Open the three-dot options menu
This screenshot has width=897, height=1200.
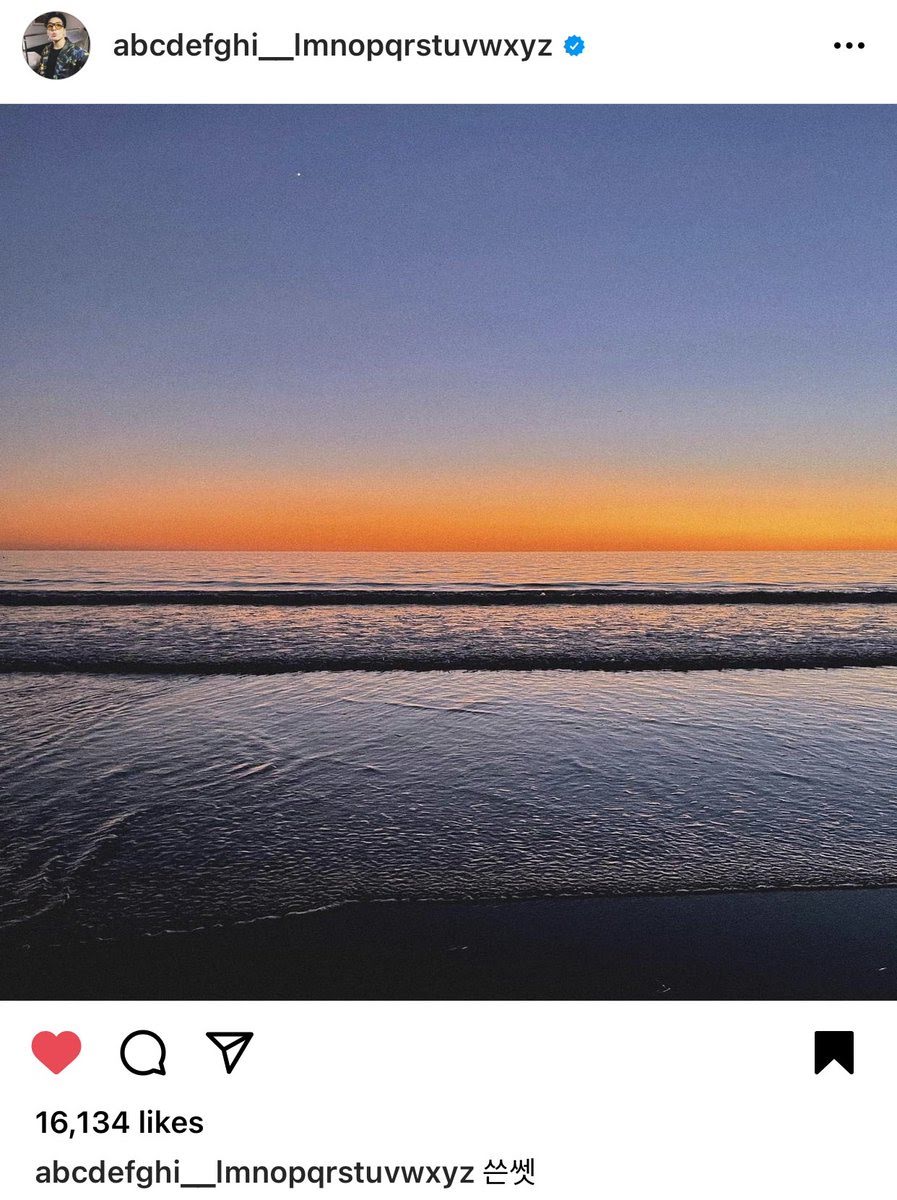(x=849, y=46)
